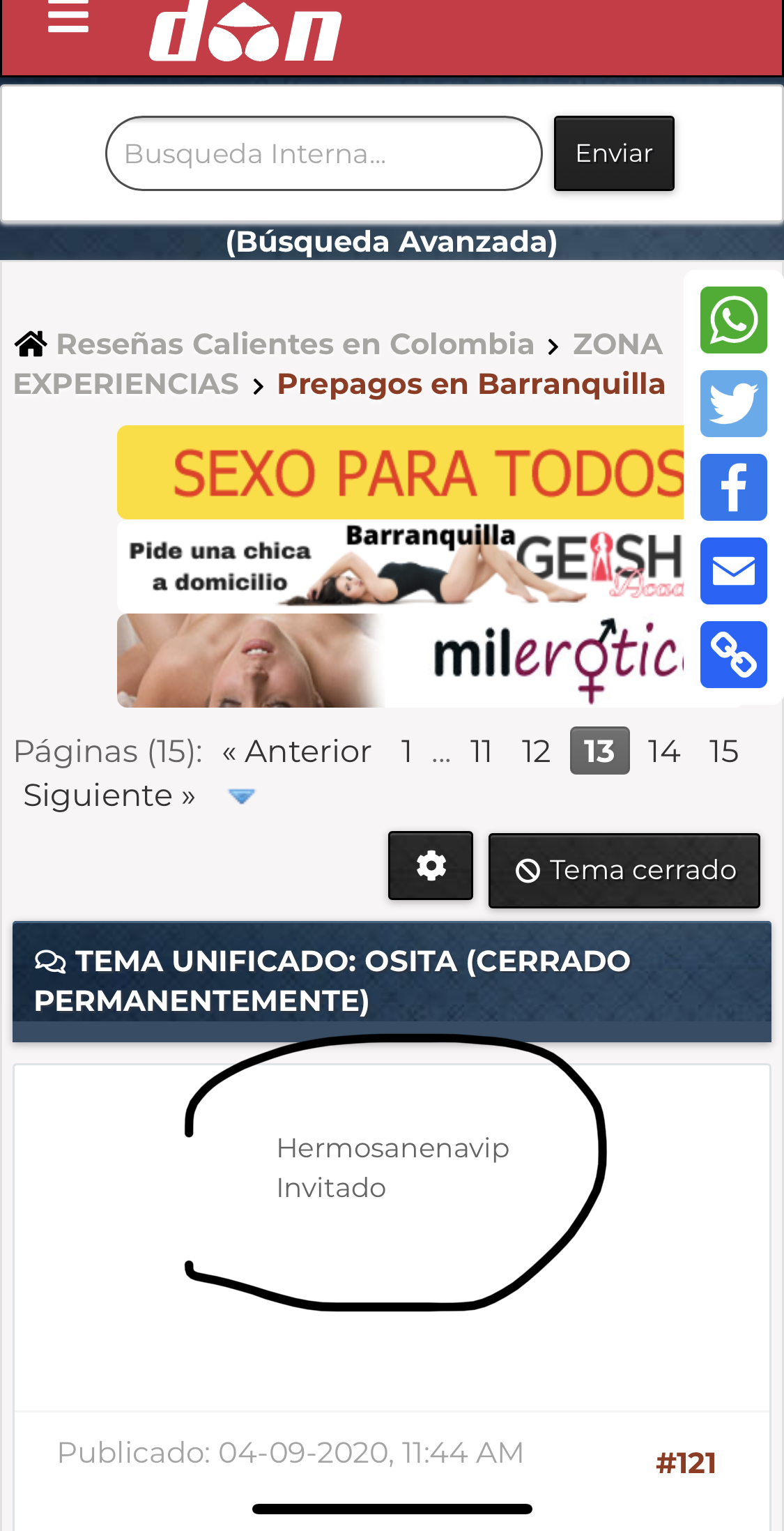Share thread on Facebook
The height and width of the screenshot is (1531, 784).
[x=733, y=487]
